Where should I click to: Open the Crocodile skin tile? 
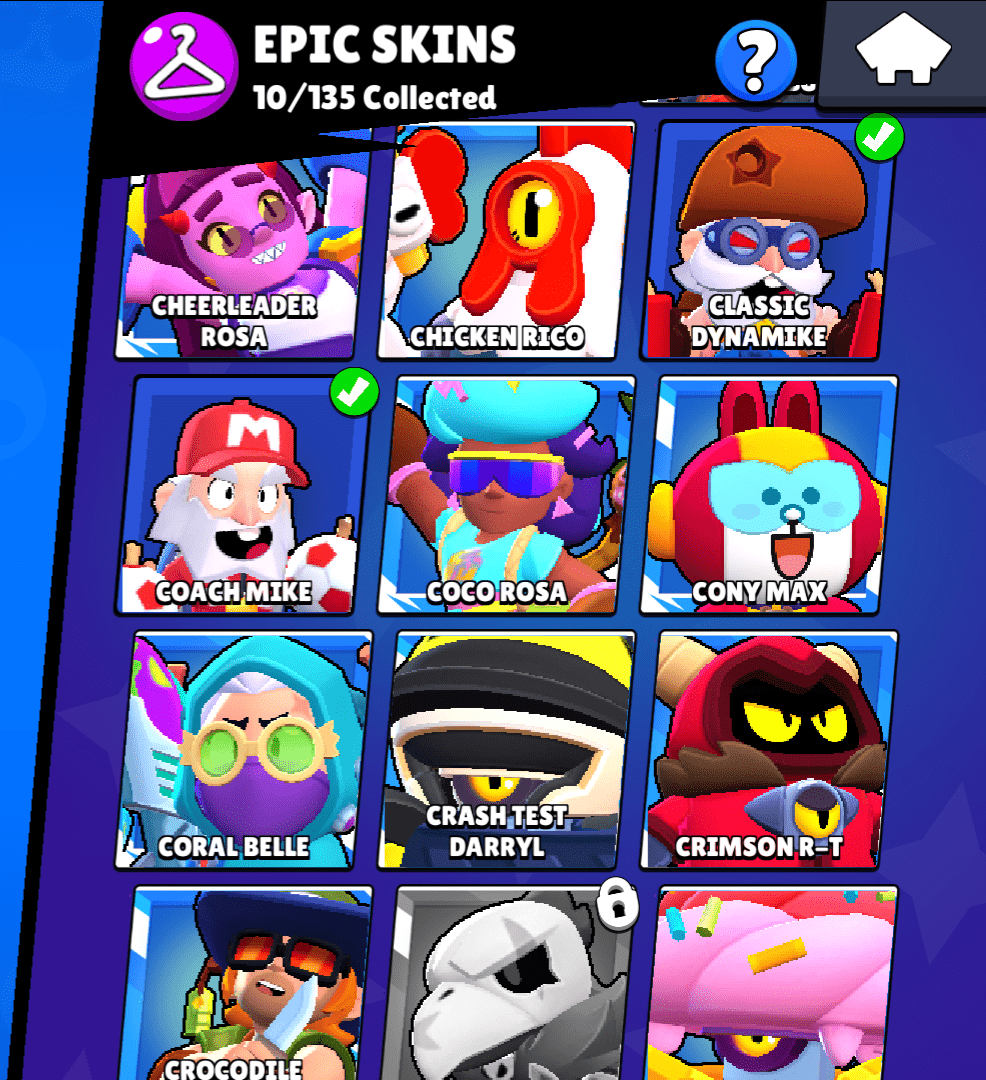[243, 985]
